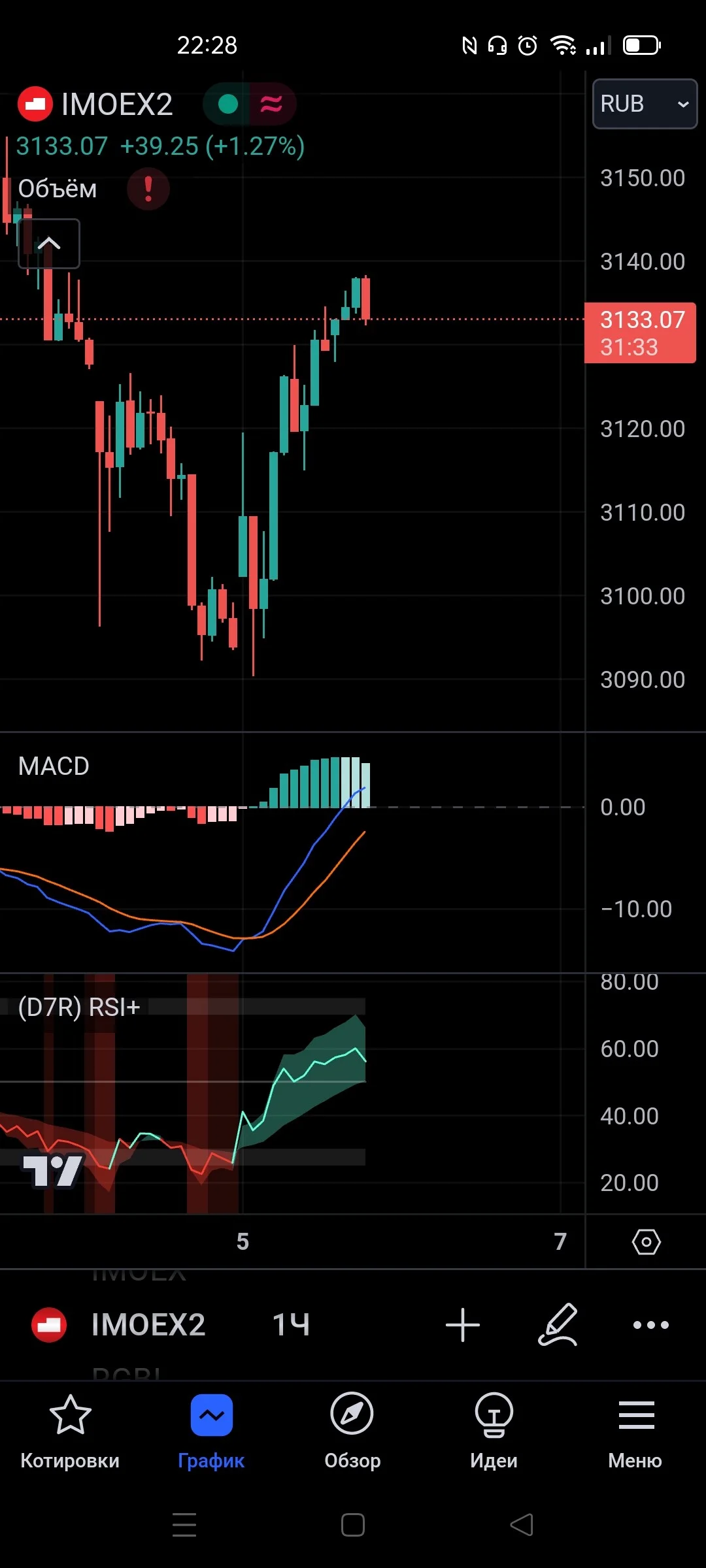Open the RUB currency dropdown
The height and width of the screenshot is (1568, 706).
tap(645, 104)
